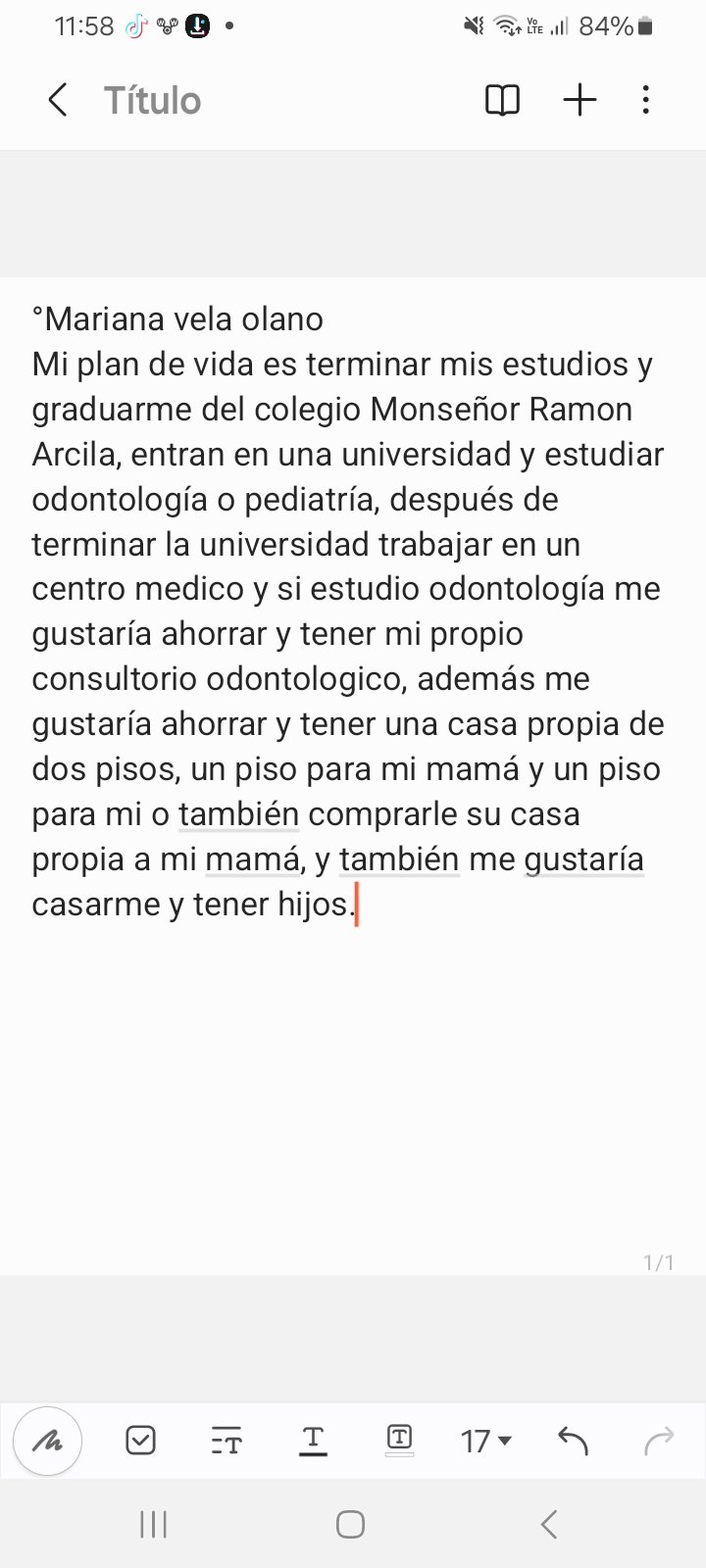Redo the last undone edit
This screenshot has height=1568, width=706.
pyautogui.click(x=659, y=1440)
